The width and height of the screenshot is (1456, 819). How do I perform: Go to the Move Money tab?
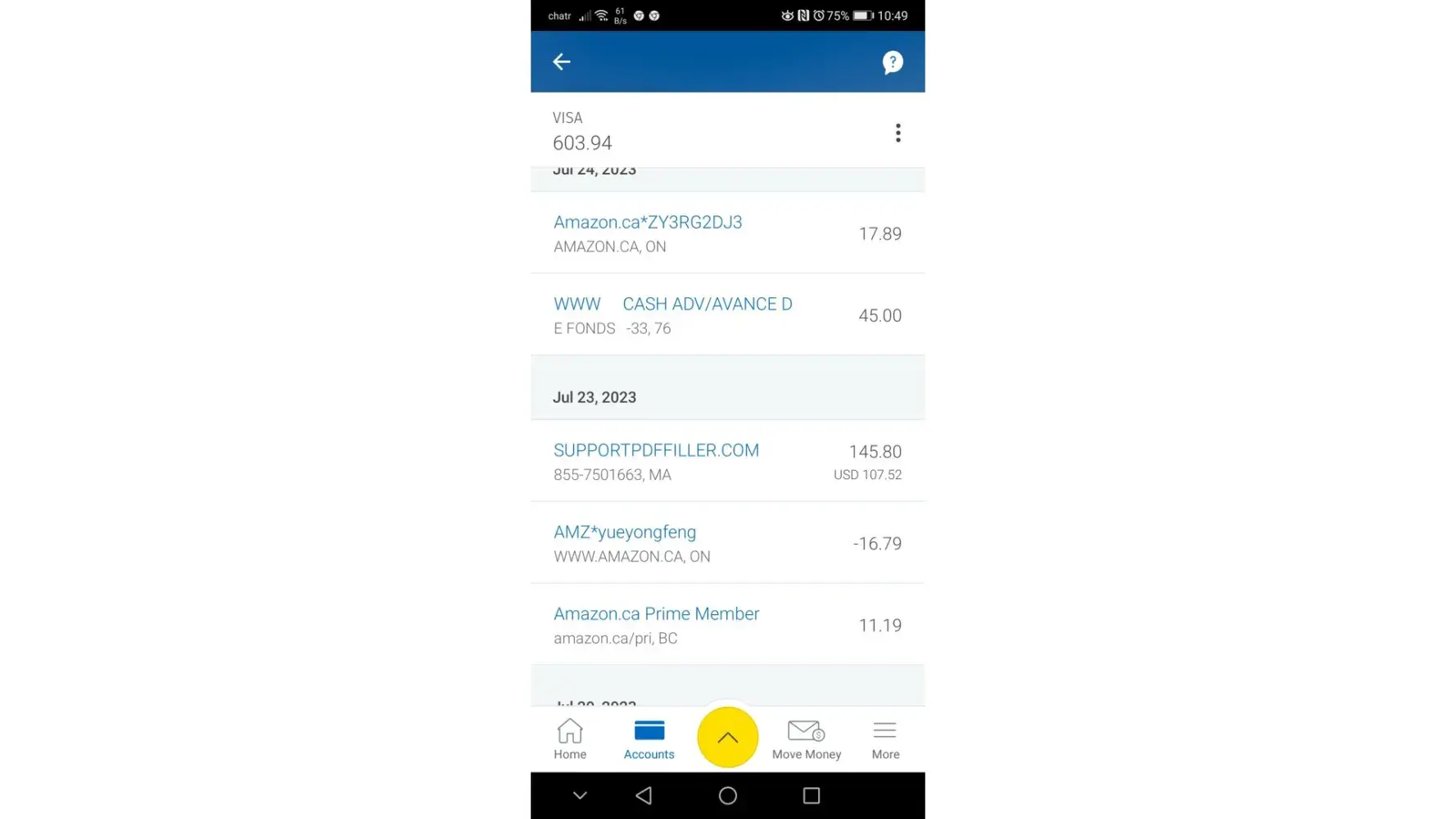point(806,739)
